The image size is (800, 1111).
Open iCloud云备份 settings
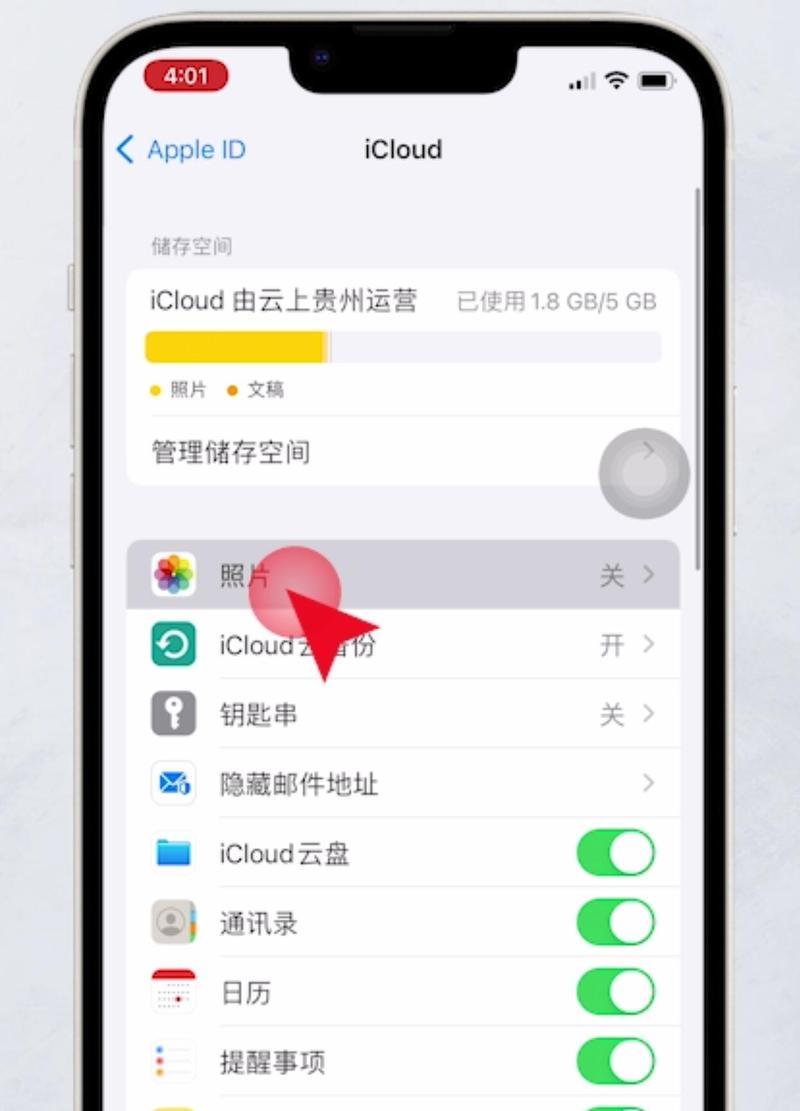pos(402,645)
